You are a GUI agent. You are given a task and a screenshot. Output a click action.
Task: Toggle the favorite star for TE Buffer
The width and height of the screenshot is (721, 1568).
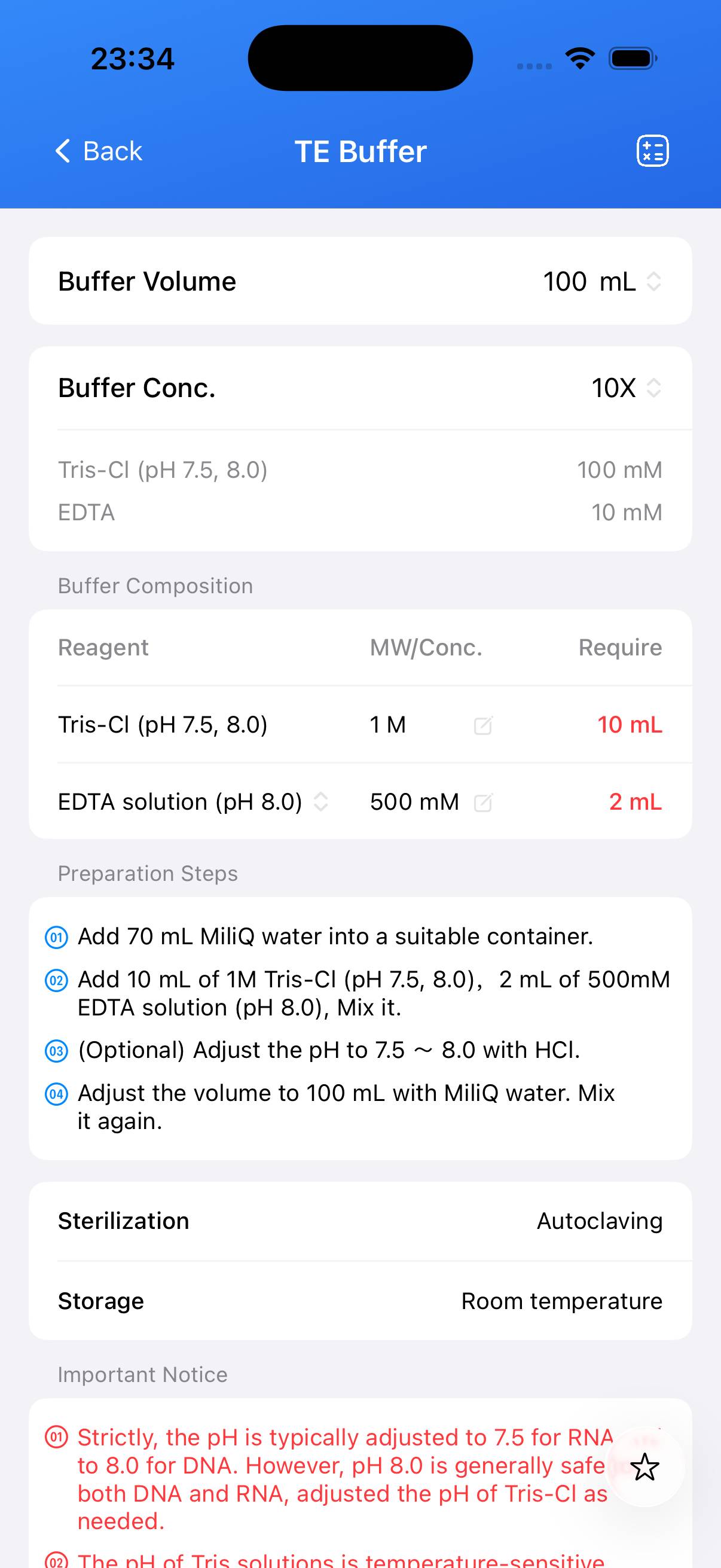pyautogui.click(x=644, y=1468)
